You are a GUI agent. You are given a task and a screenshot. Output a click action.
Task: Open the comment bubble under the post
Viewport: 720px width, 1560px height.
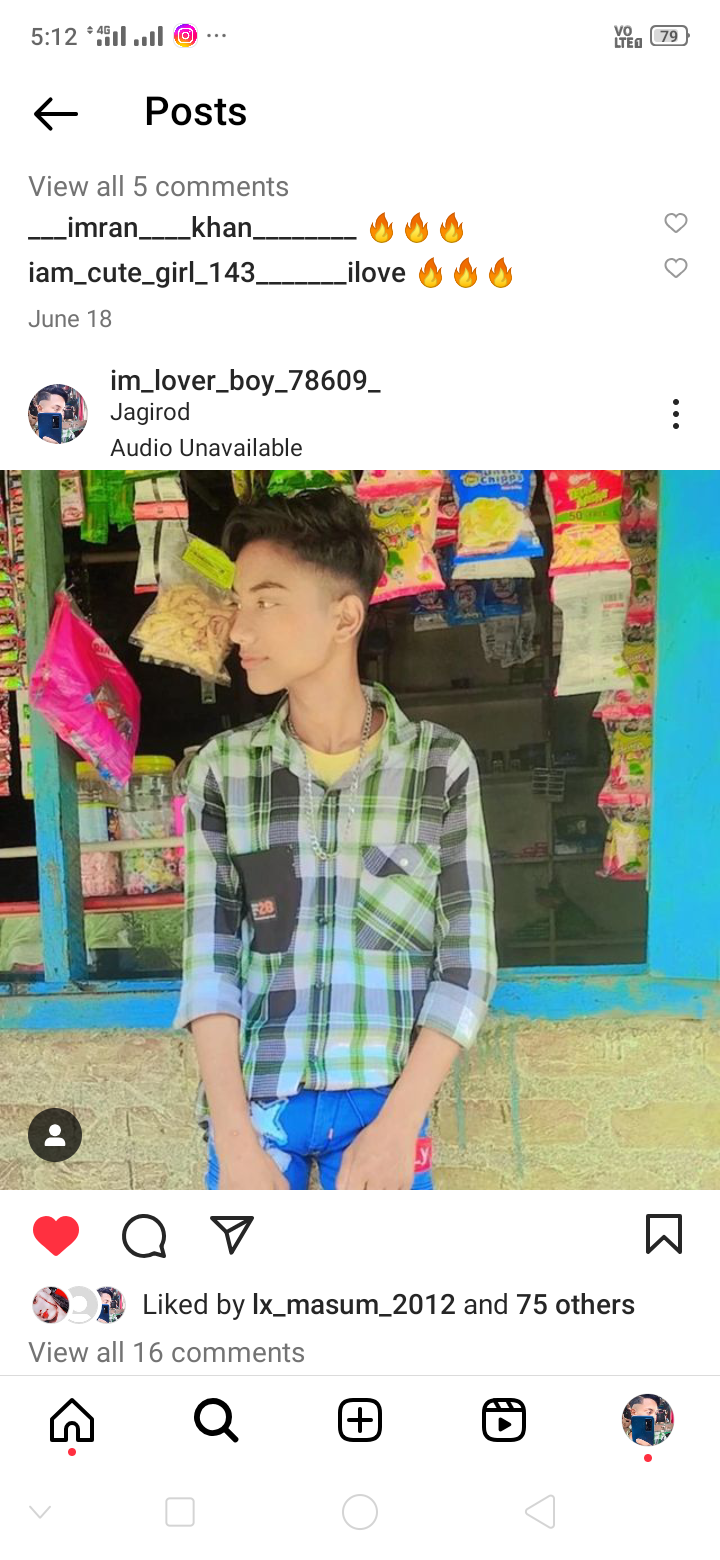(144, 1235)
